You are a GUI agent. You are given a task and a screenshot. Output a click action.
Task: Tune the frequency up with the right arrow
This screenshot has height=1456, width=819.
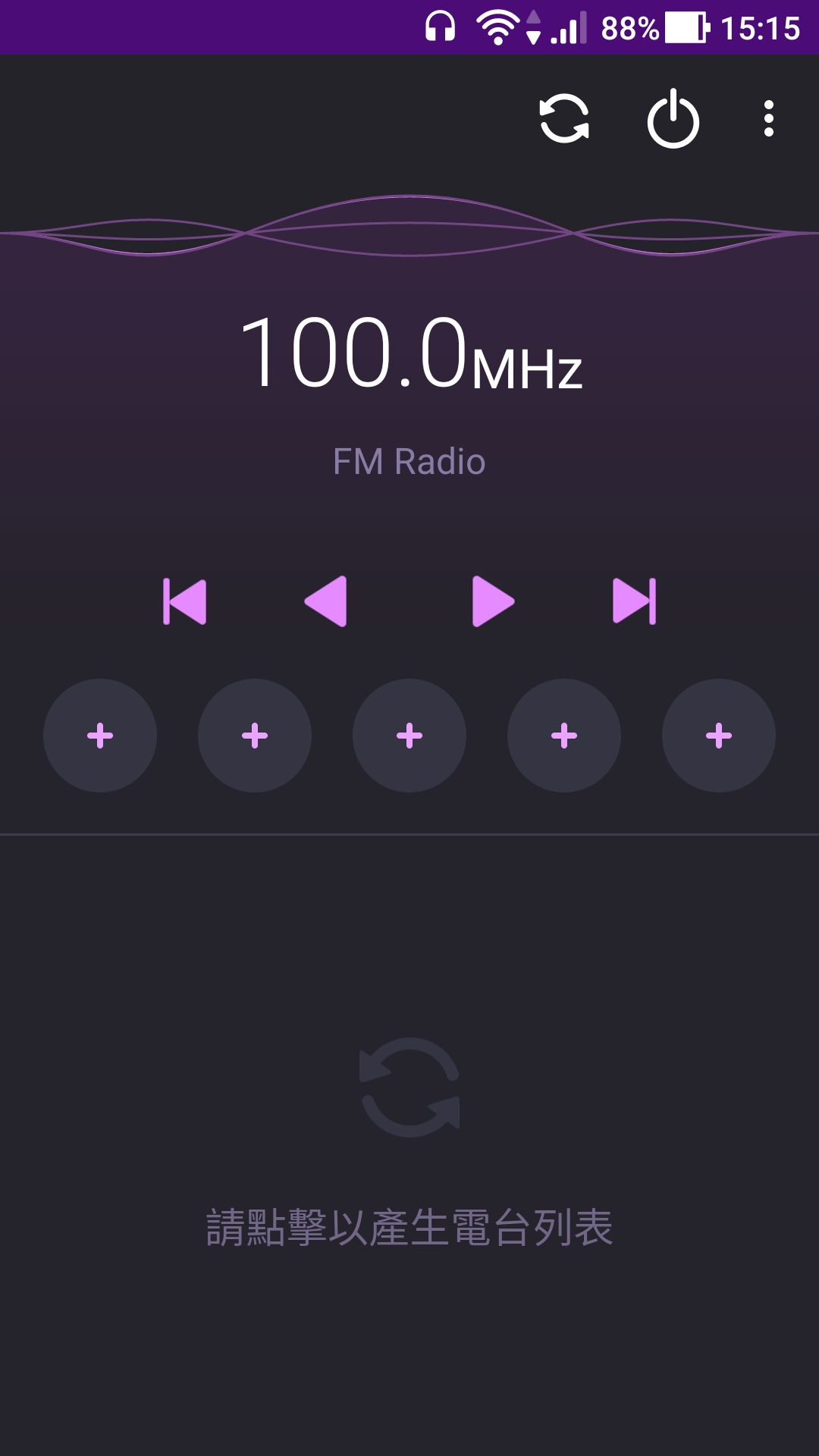pos(492,602)
